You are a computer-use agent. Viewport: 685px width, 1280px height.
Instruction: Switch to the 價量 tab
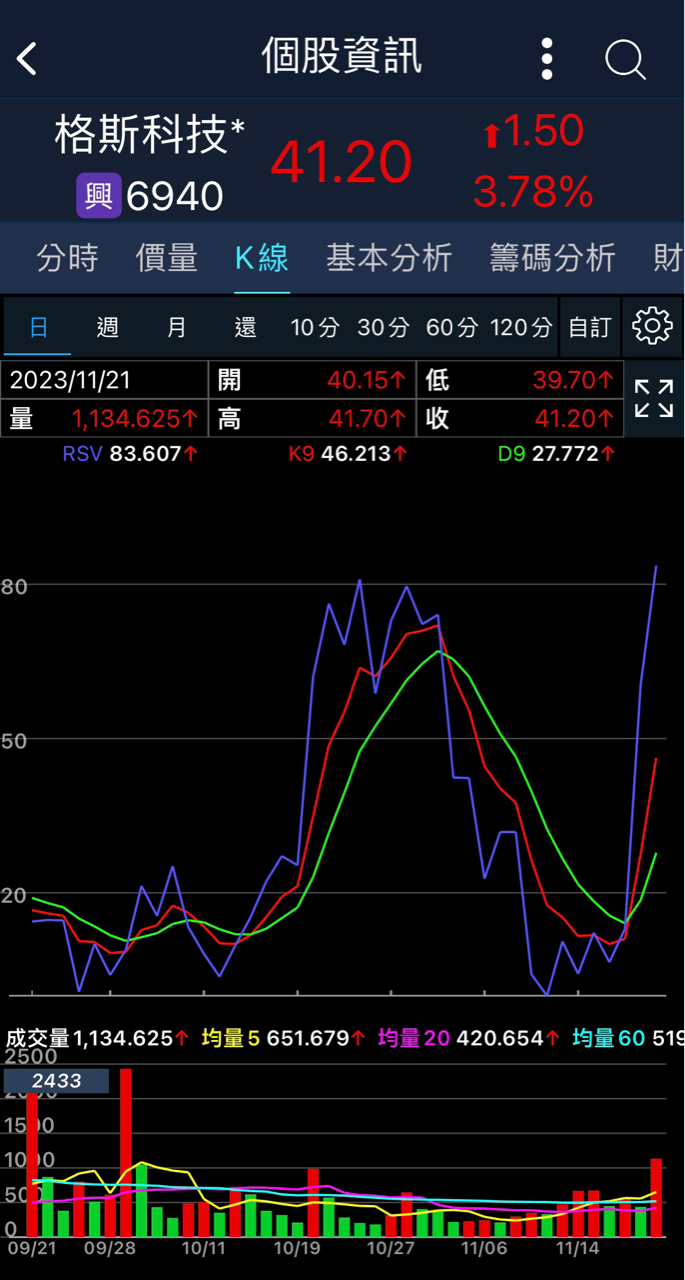[166, 258]
